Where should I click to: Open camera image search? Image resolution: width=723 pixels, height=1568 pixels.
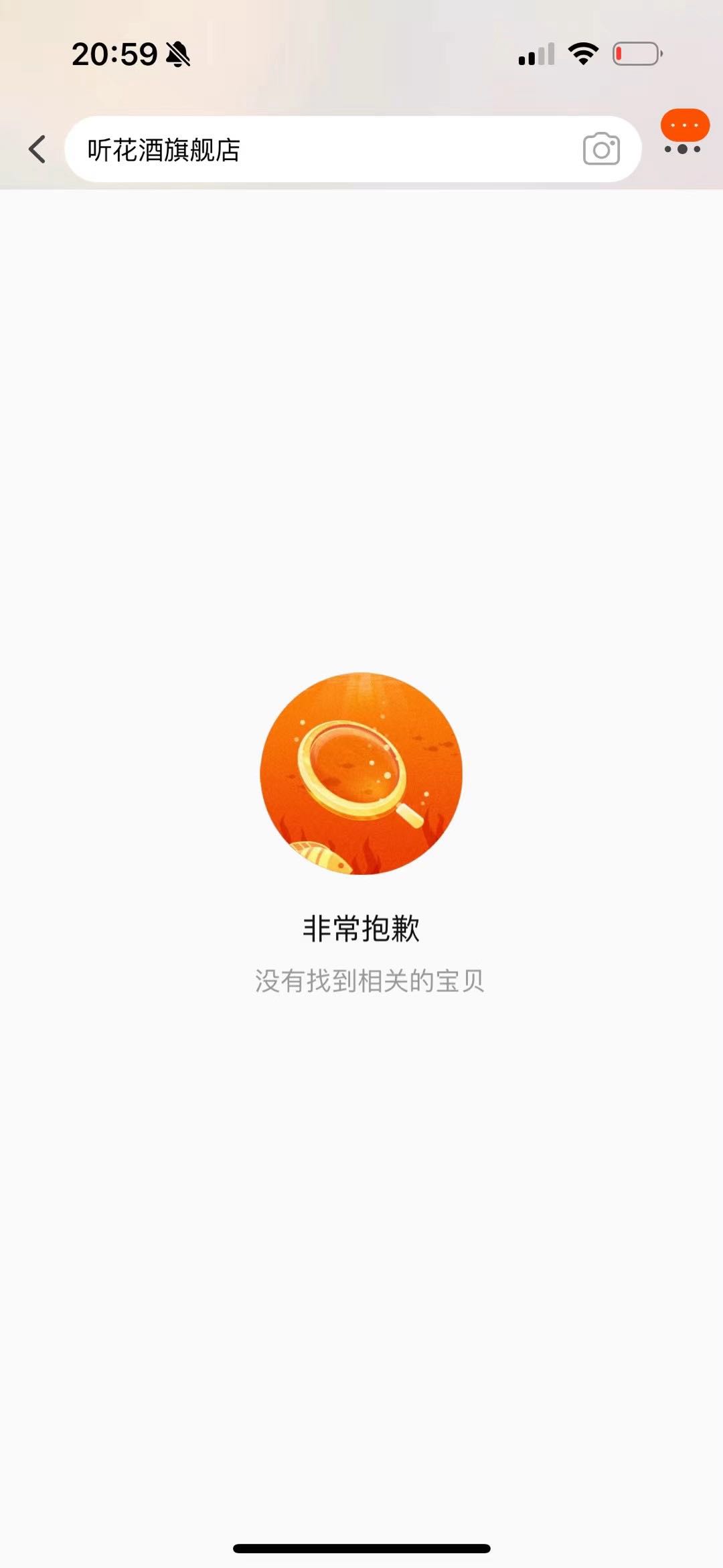(600, 149)
